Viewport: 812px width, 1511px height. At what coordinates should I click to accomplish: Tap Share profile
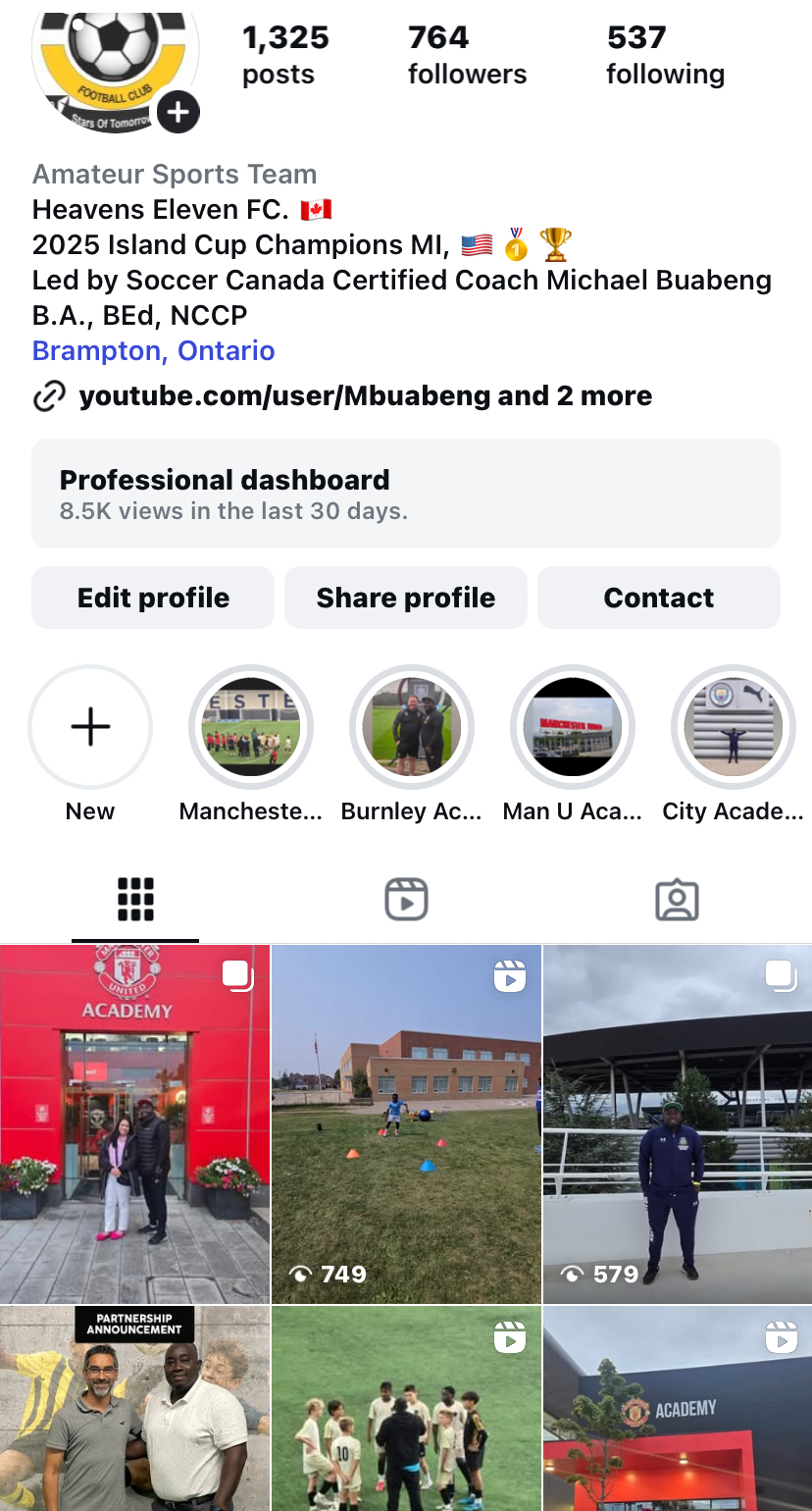(x=406, y=598)
